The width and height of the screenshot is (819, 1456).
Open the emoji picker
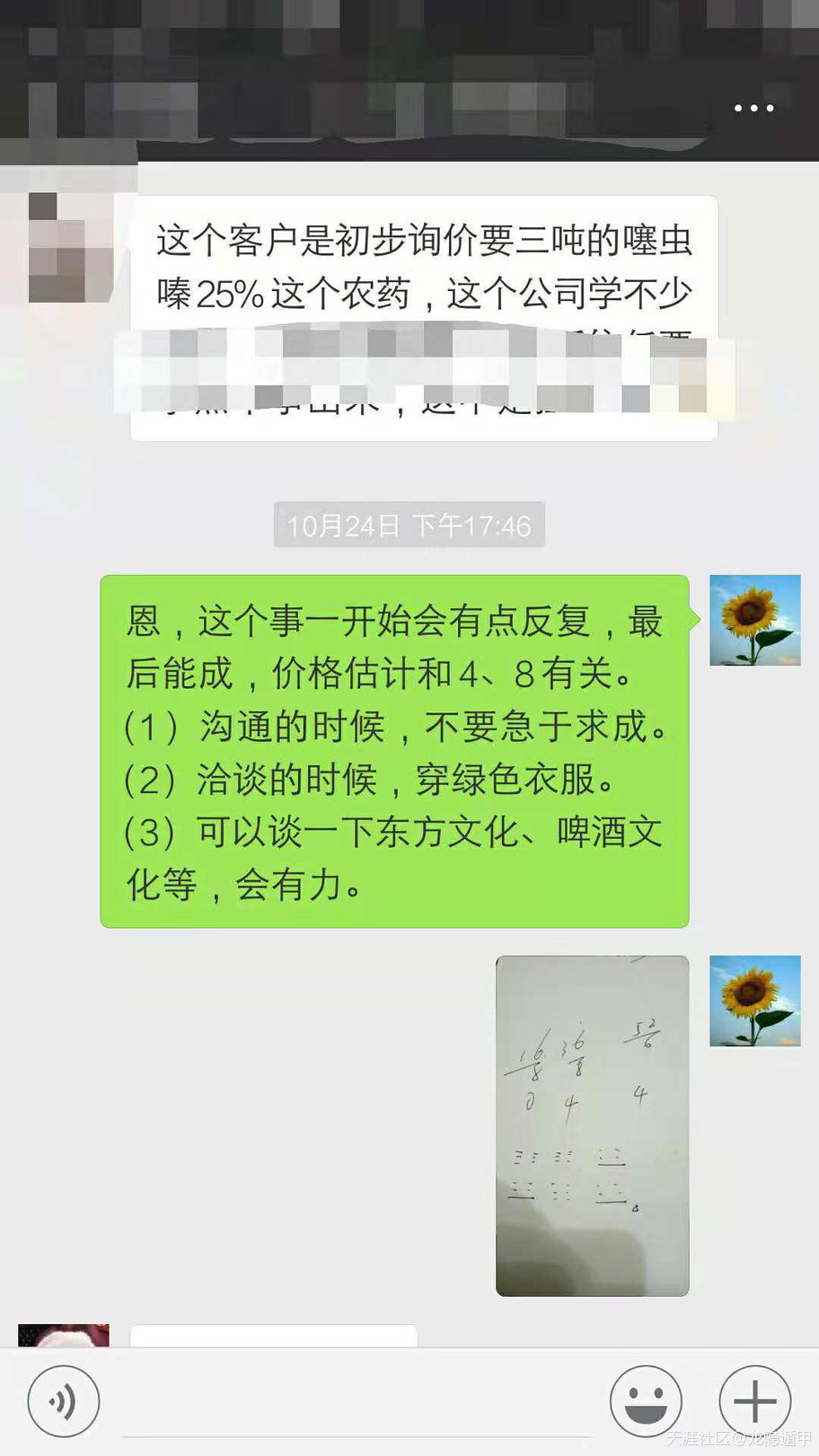click(x=646, y=1400)
